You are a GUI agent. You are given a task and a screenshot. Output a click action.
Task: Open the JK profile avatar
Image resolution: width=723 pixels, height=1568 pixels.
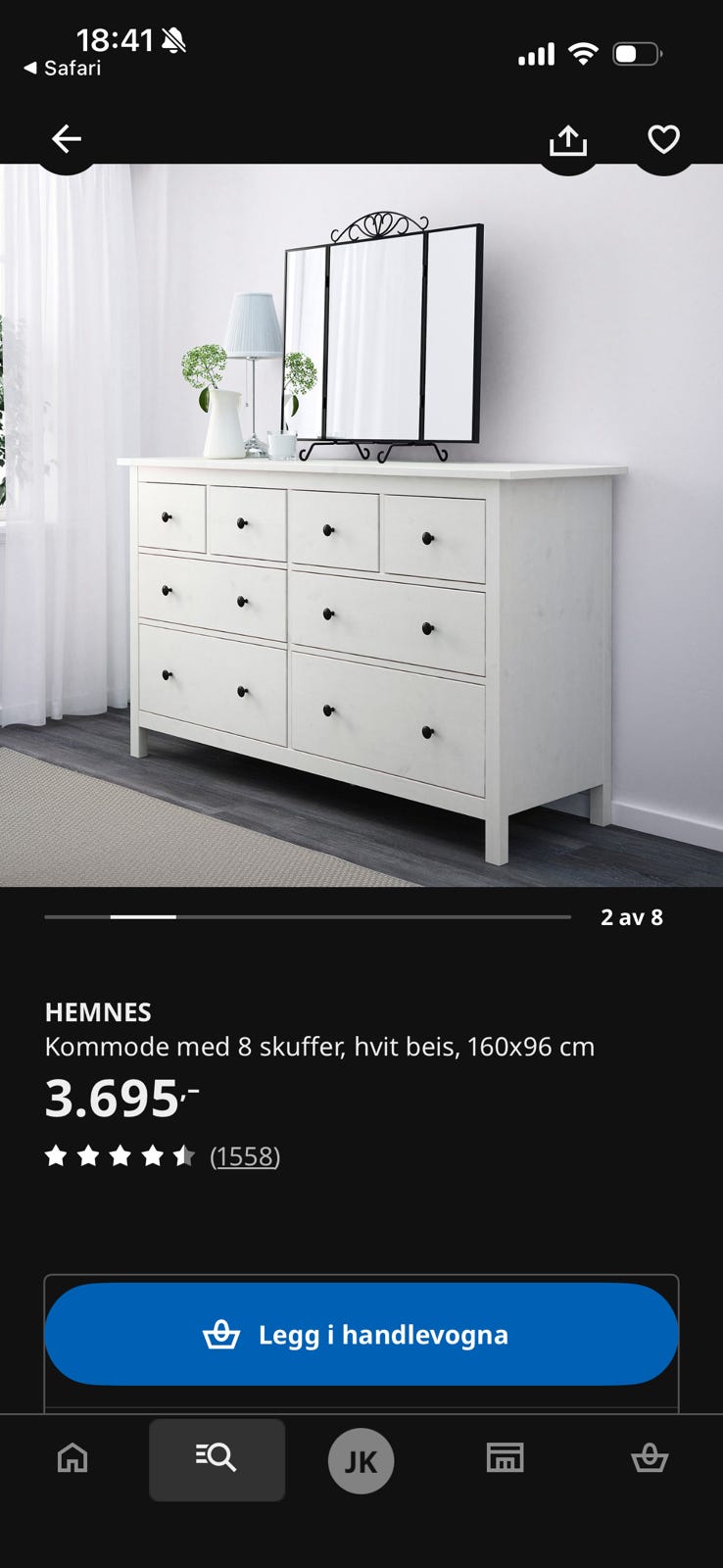pyautogui.click(x=361, y=1460)
